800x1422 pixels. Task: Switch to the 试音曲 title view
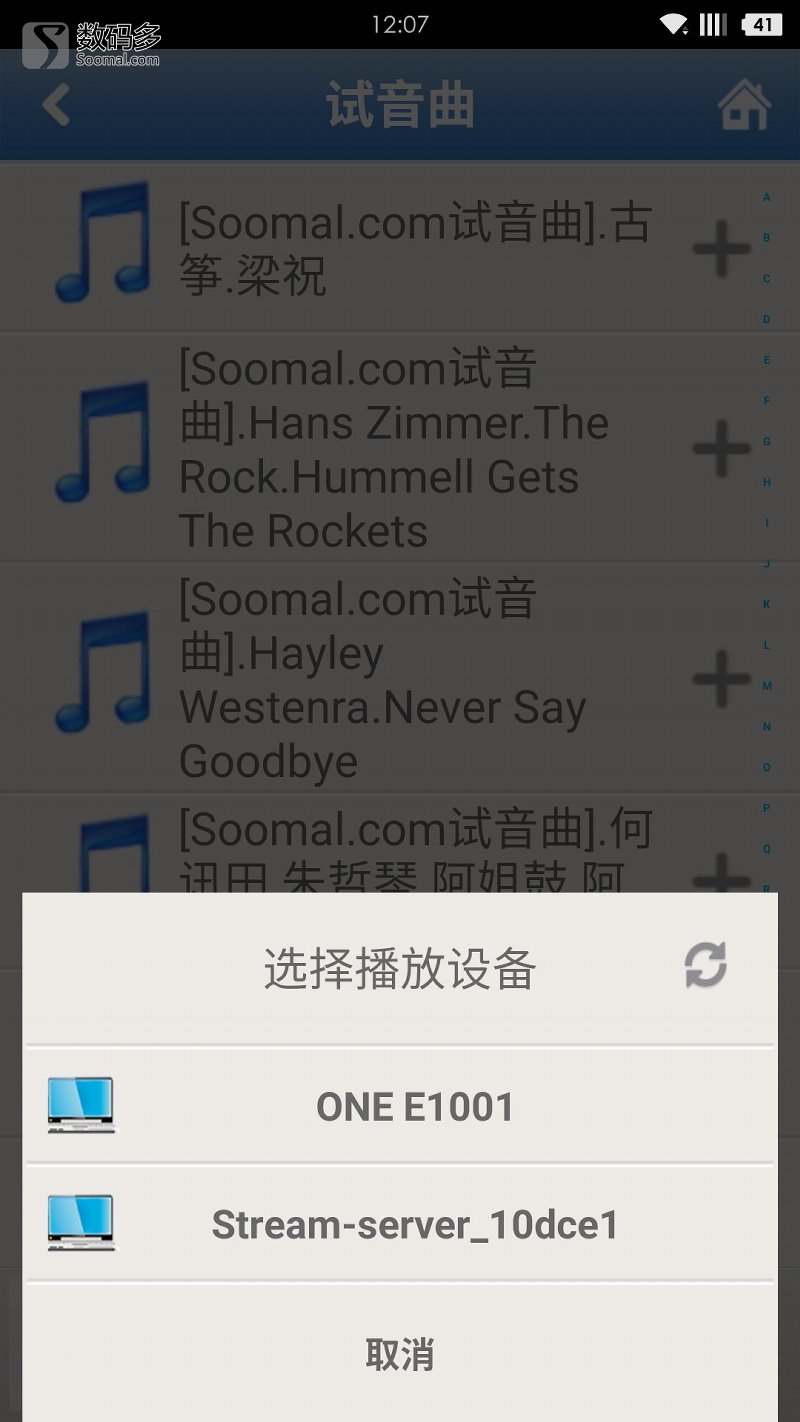click(x=400, y=105)
